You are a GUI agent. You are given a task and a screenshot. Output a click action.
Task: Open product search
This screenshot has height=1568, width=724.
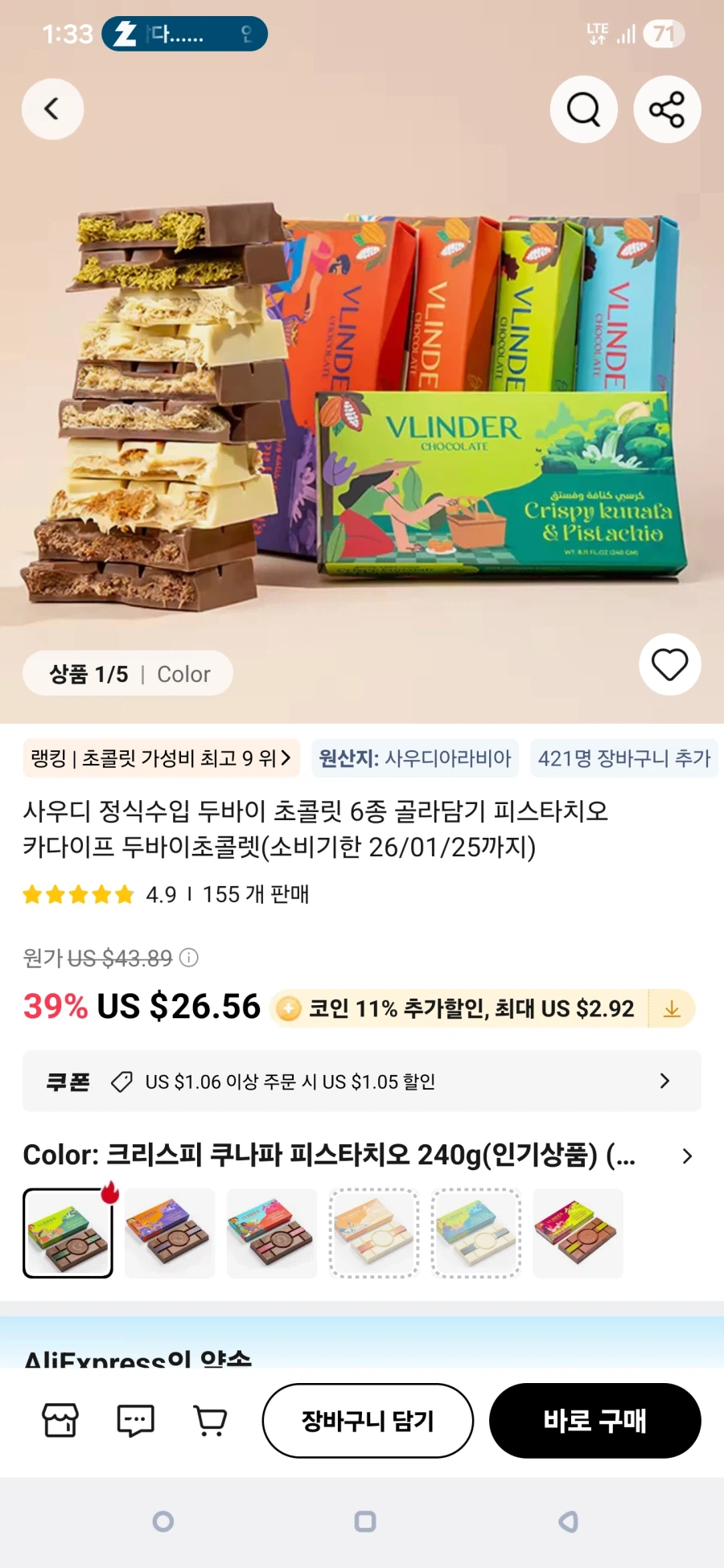click(x=583, y=109)
